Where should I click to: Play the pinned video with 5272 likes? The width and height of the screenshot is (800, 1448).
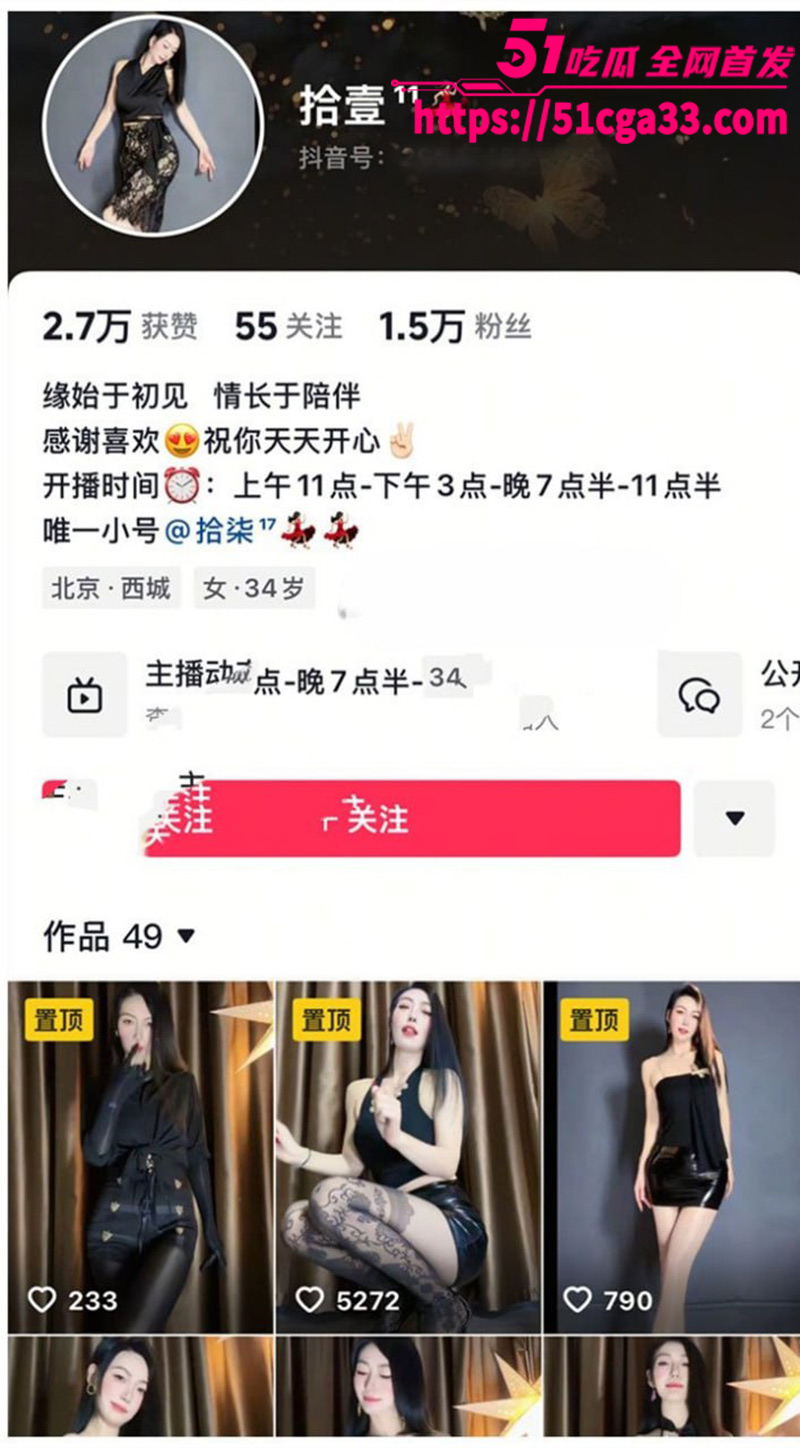coord(409,1155)
